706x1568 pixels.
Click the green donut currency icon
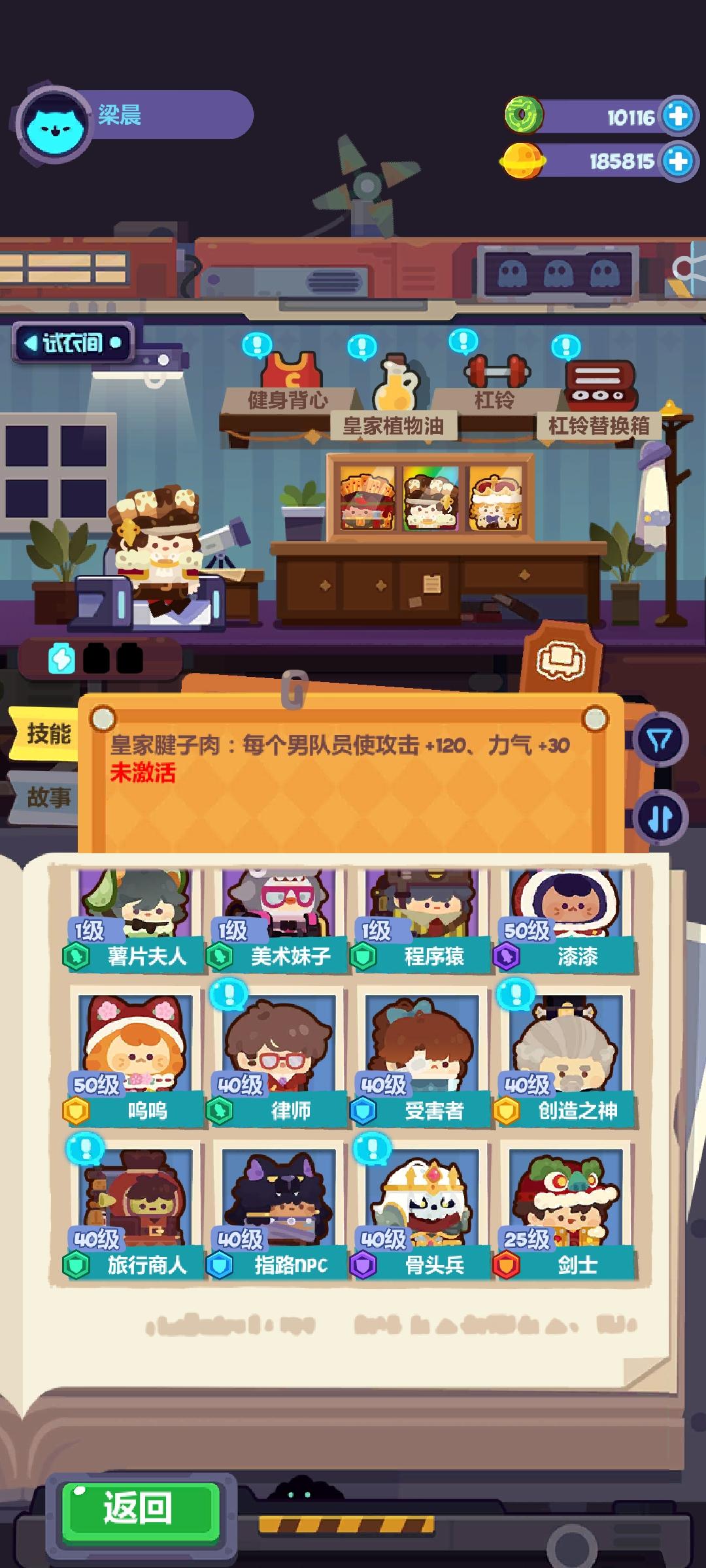[522, 117]
